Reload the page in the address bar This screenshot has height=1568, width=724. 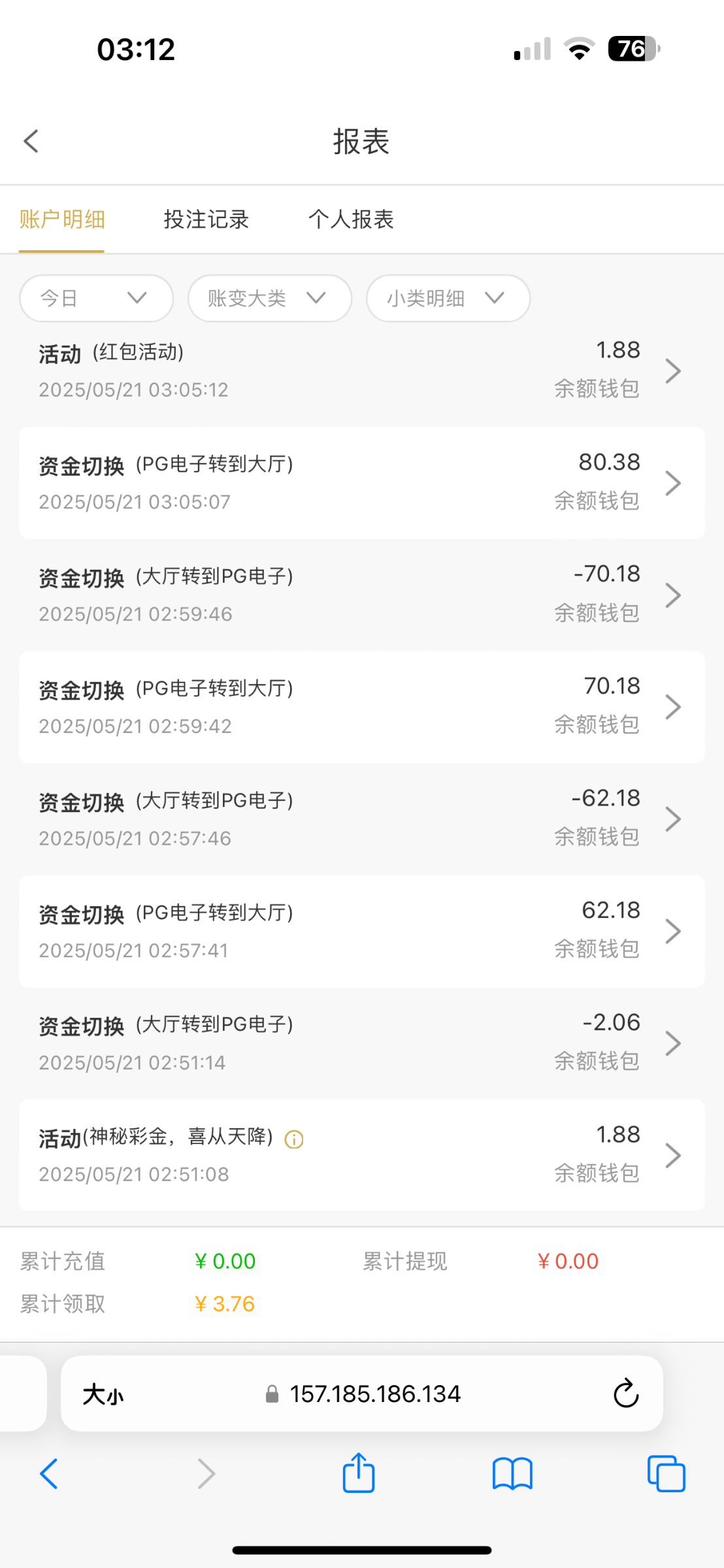626,1394
